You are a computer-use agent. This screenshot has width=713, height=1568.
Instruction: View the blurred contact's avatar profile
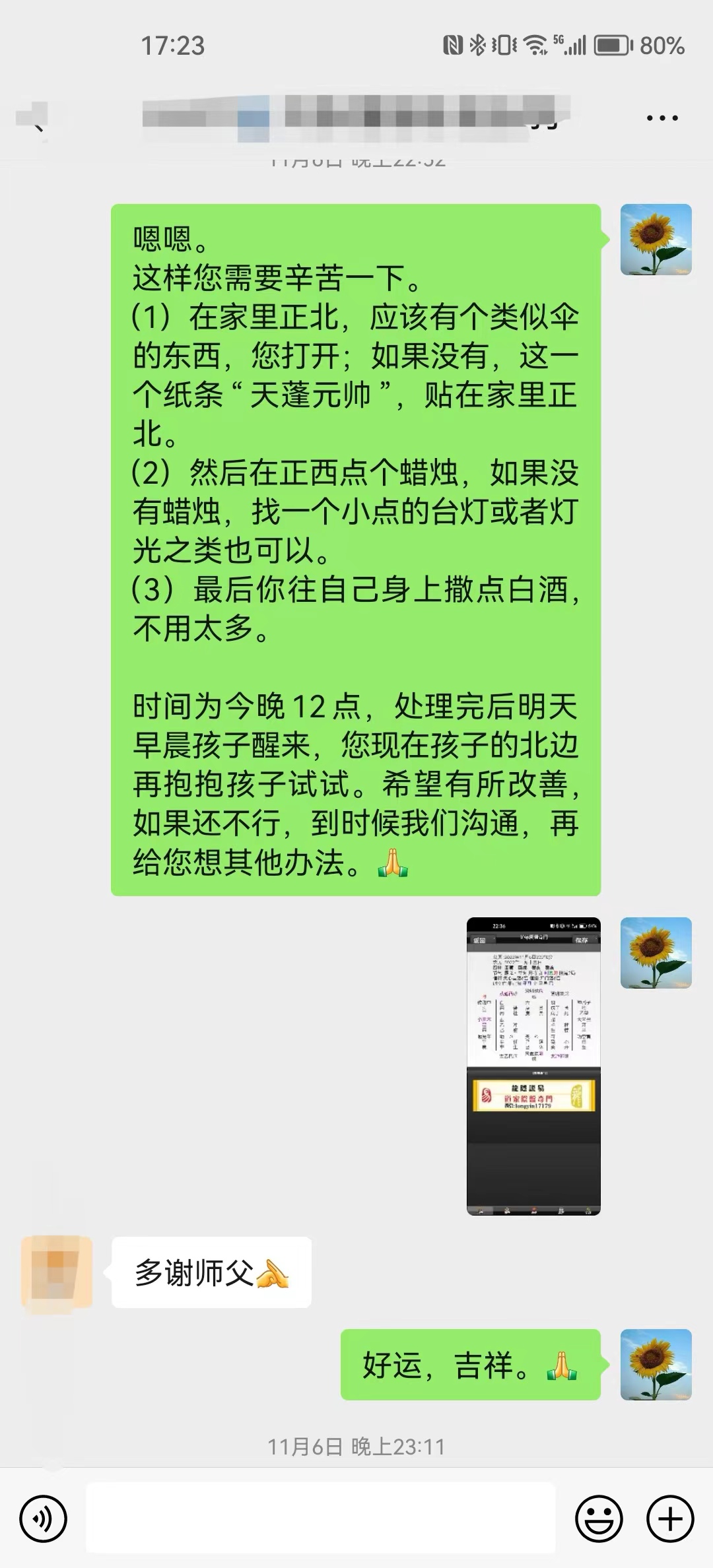57,1272
